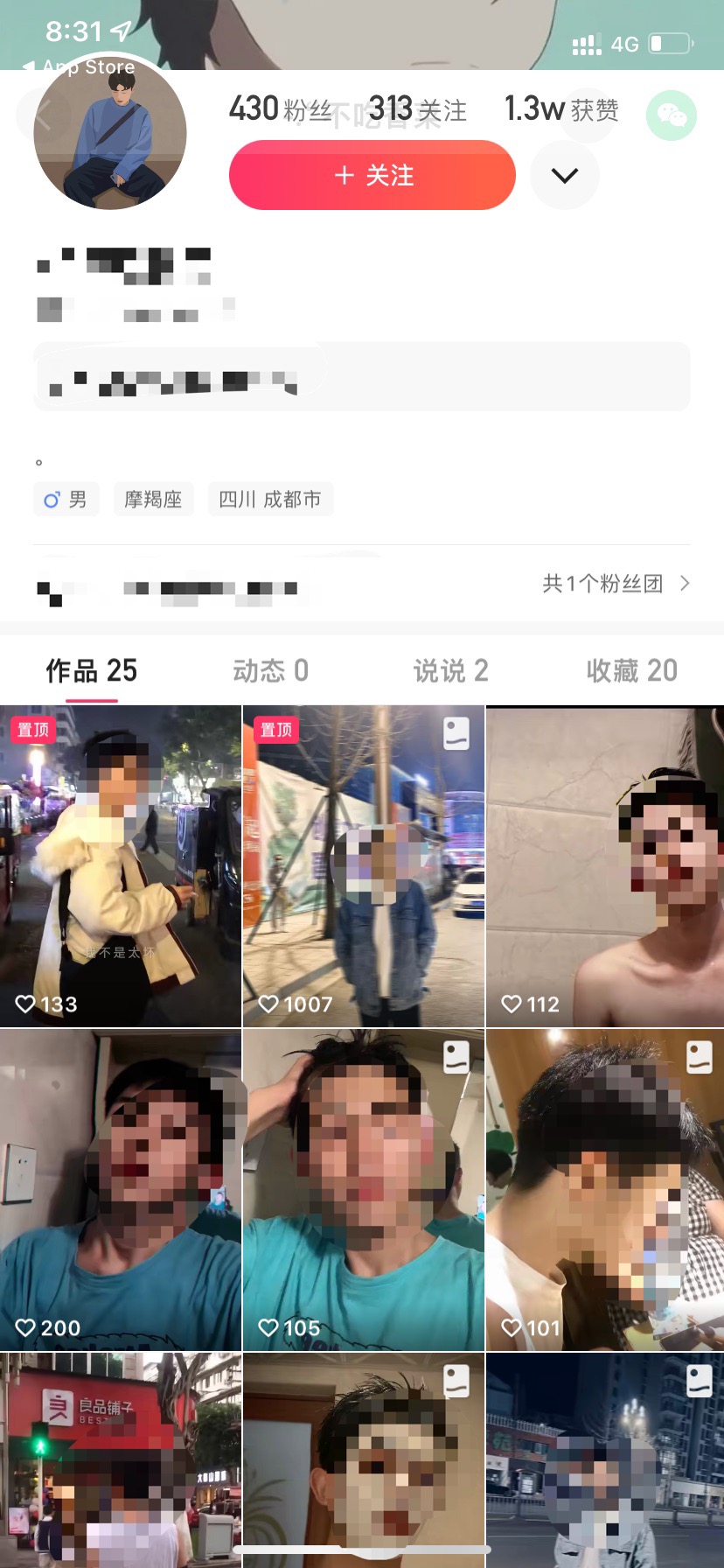724x1568 pixels.
Task: Open the WeChat share icon
Action: pos(671,115)
